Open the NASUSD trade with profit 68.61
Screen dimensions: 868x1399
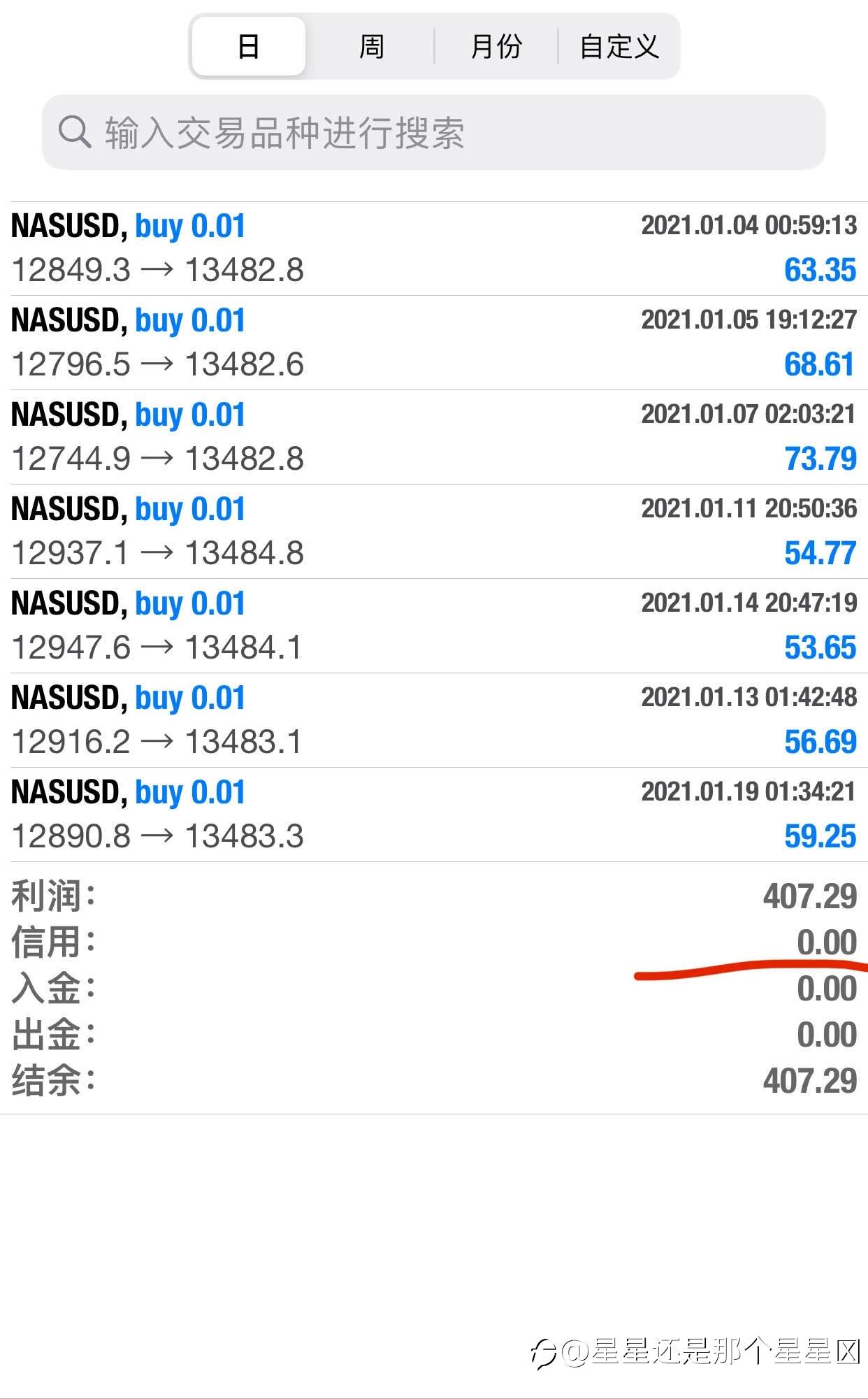(434, 343)
